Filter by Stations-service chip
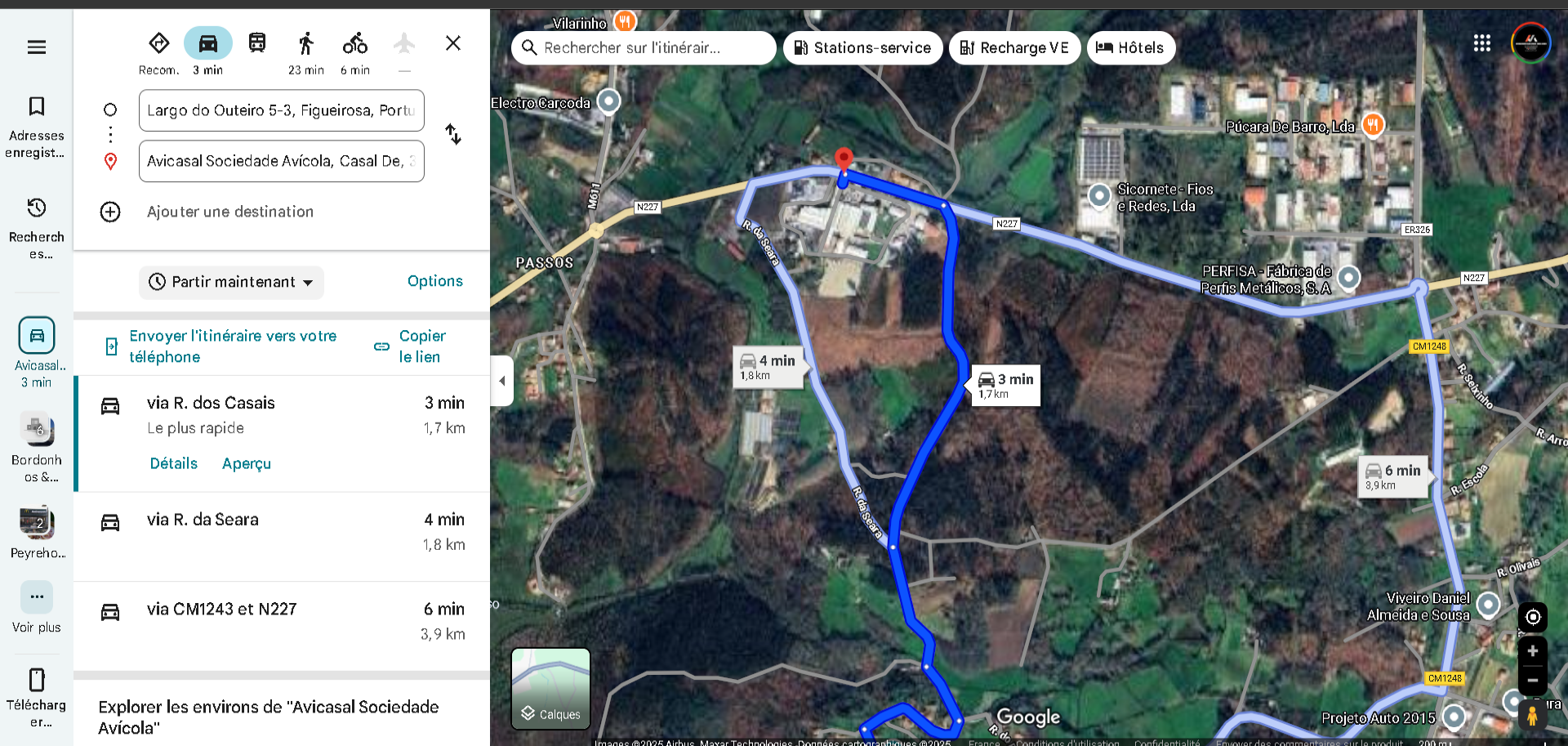The width and height of the screenshot is (1568, 746). coord(862,47)
